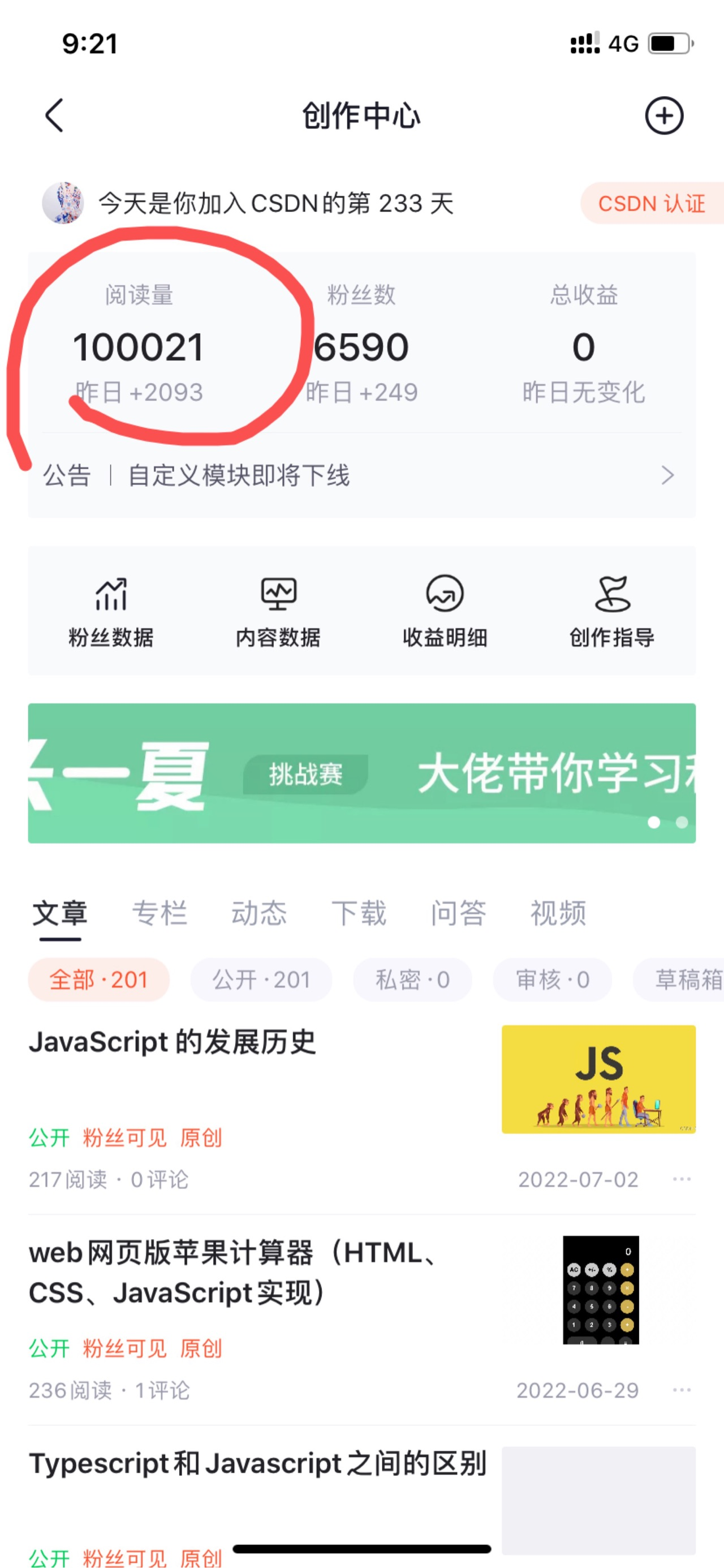724x1568 pixels.
Task: Switch to the 动态 tab
Action: click(258, 913)
